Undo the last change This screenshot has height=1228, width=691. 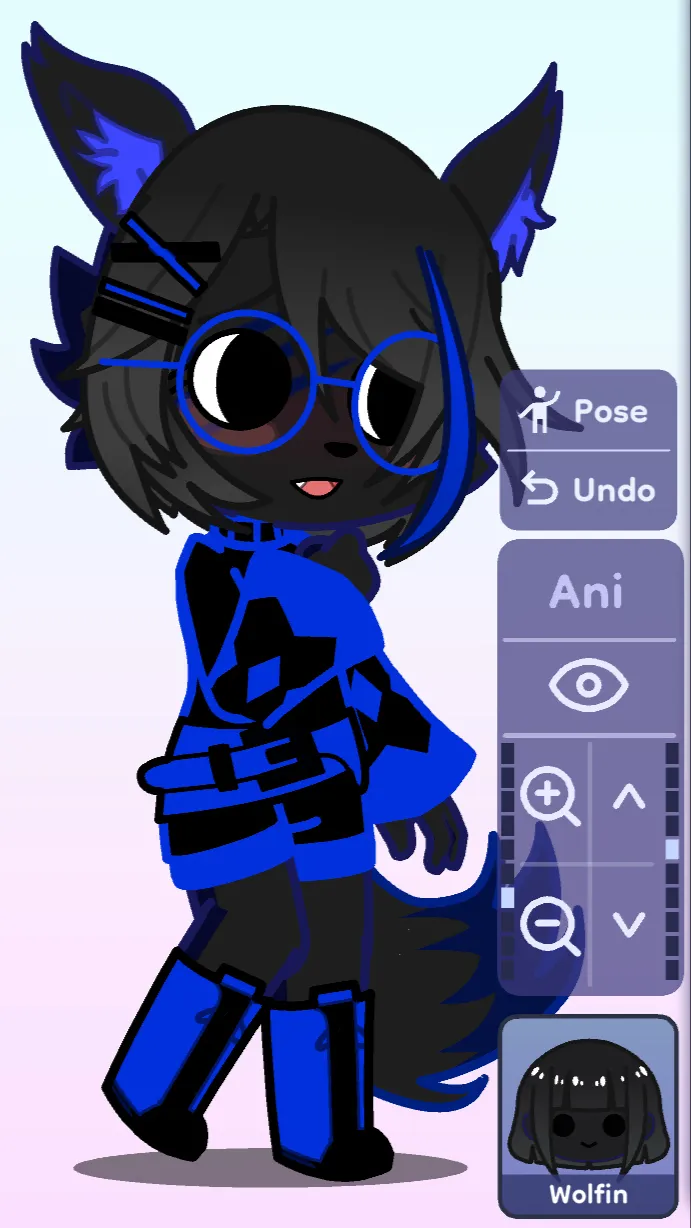click(587, 490)
